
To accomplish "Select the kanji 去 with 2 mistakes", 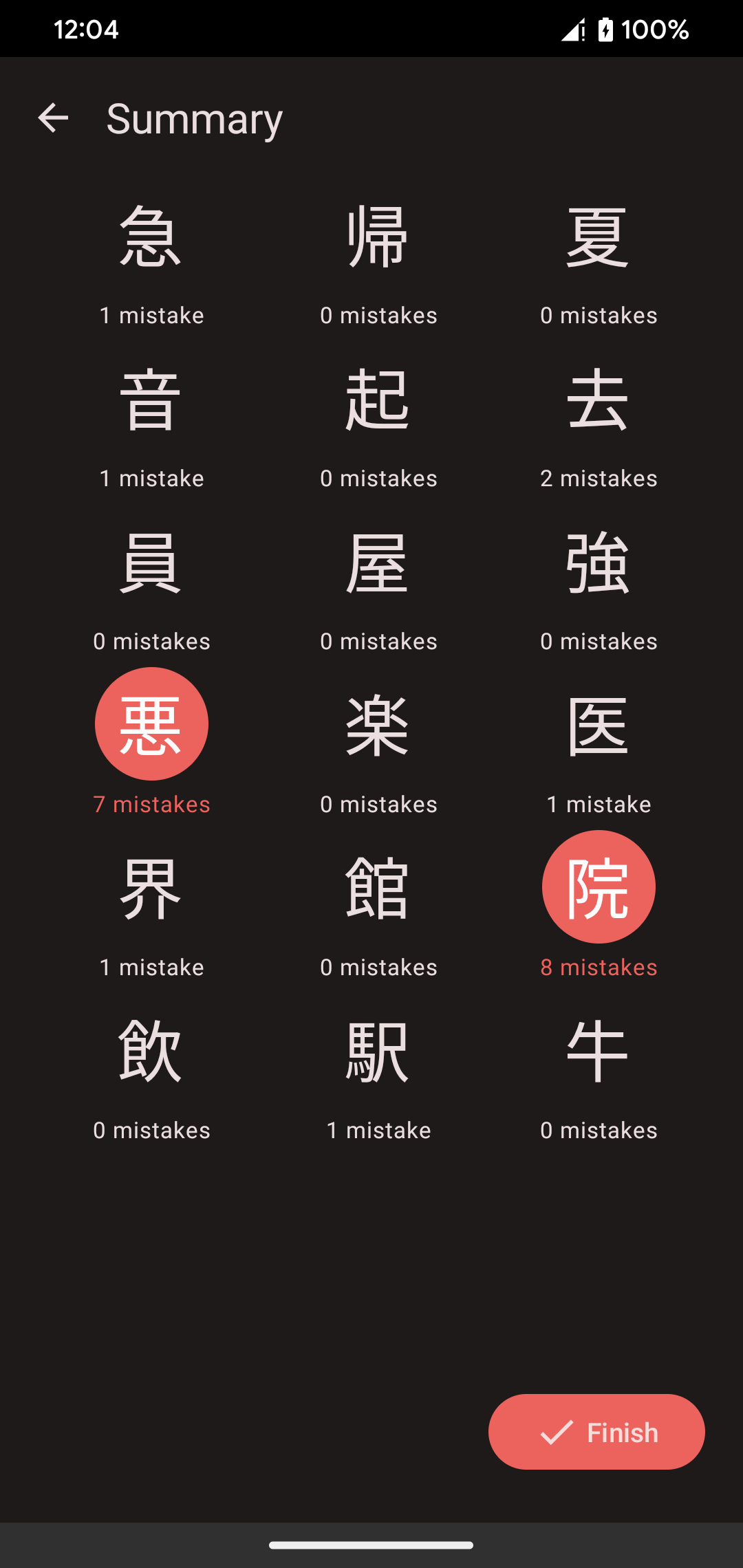I will pyautogui.click(x=599, y=398).
